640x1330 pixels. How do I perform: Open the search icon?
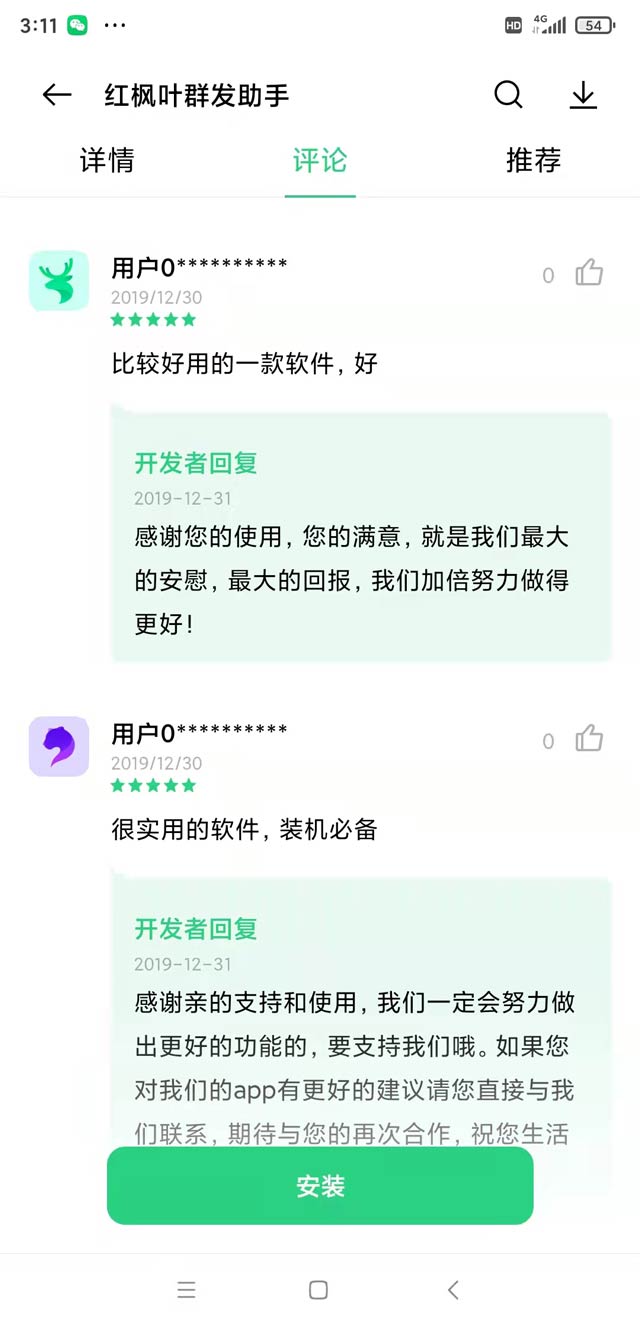[508, 95]
